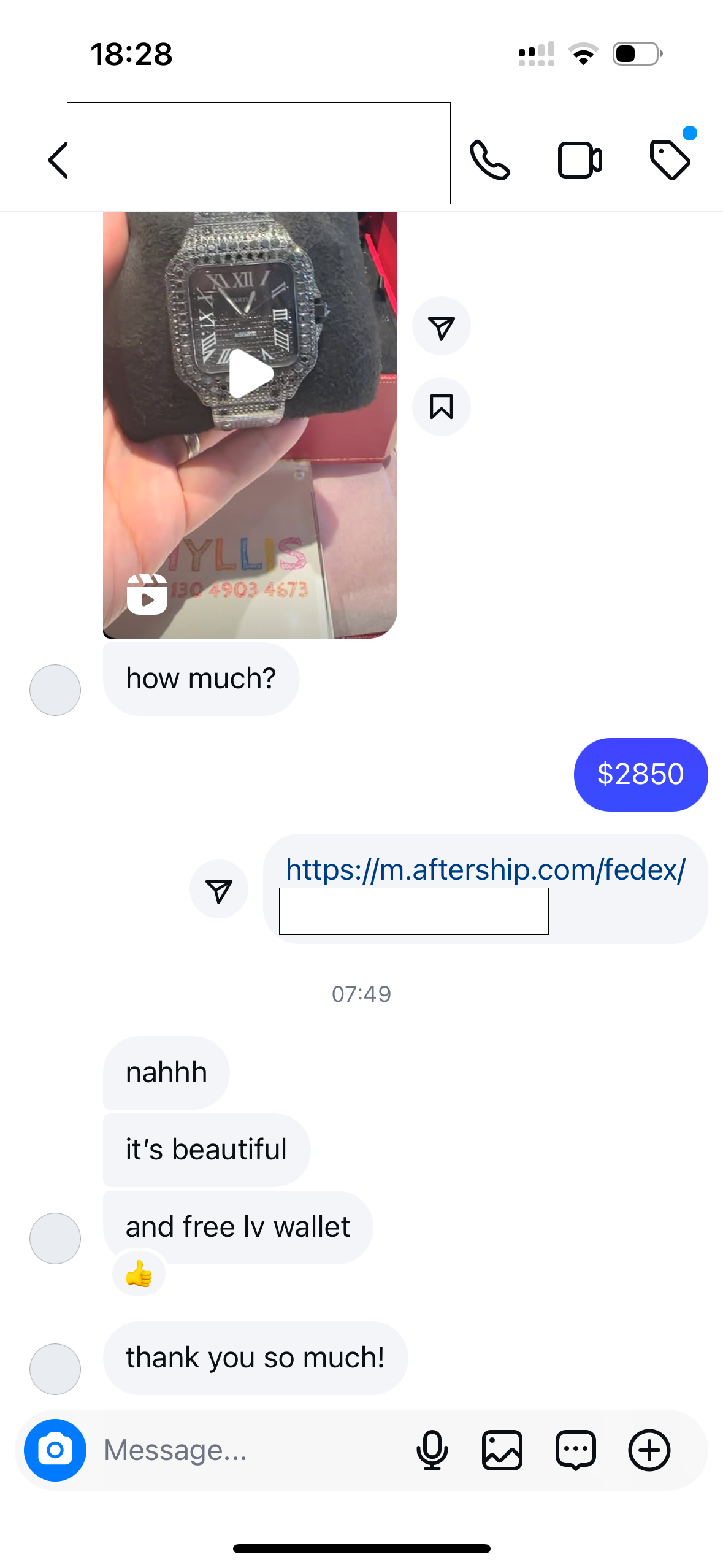Image resolution: width=723 pixels, height=1568 pixels.
Task: Play the shared watch reel
Action: (250, 374)
